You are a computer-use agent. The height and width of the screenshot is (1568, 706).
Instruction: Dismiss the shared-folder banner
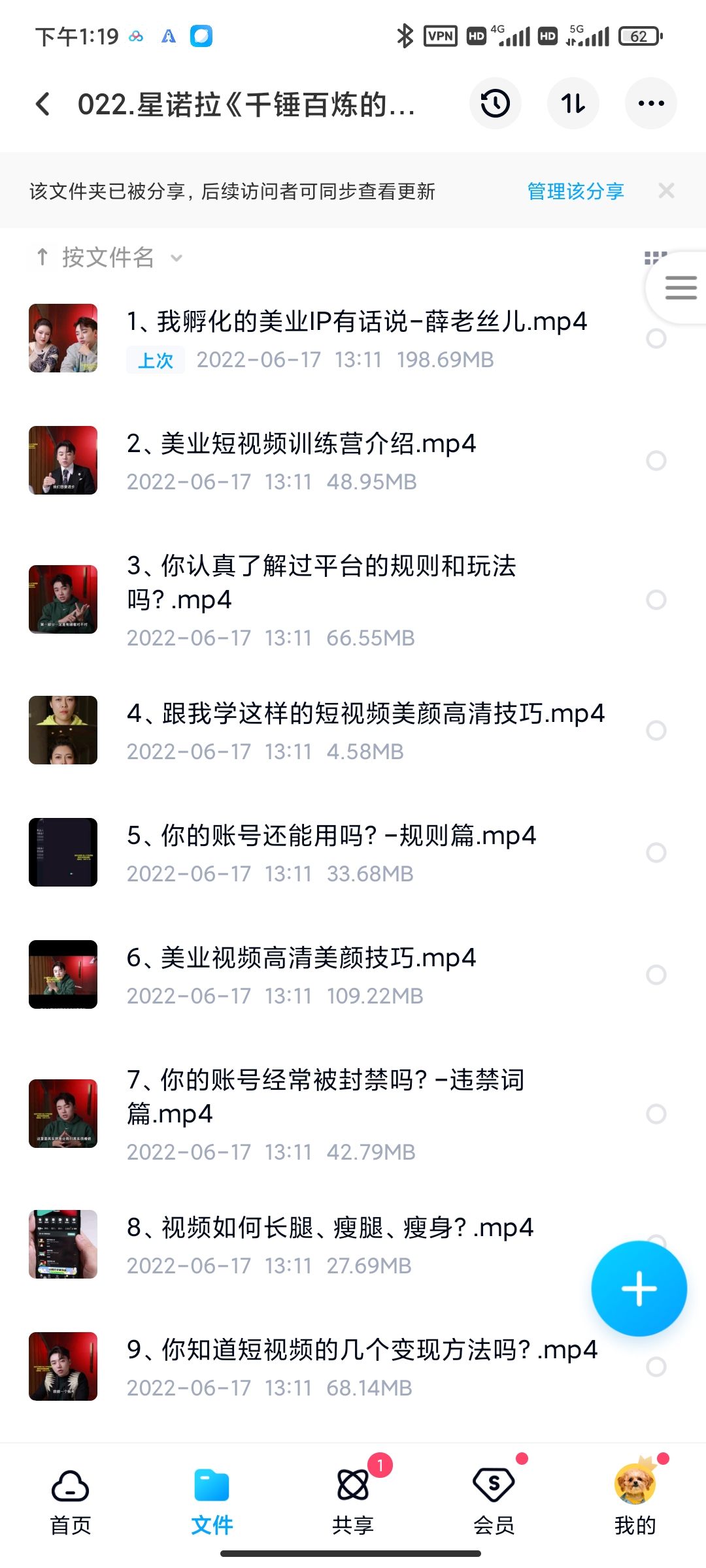pos(666,191)
